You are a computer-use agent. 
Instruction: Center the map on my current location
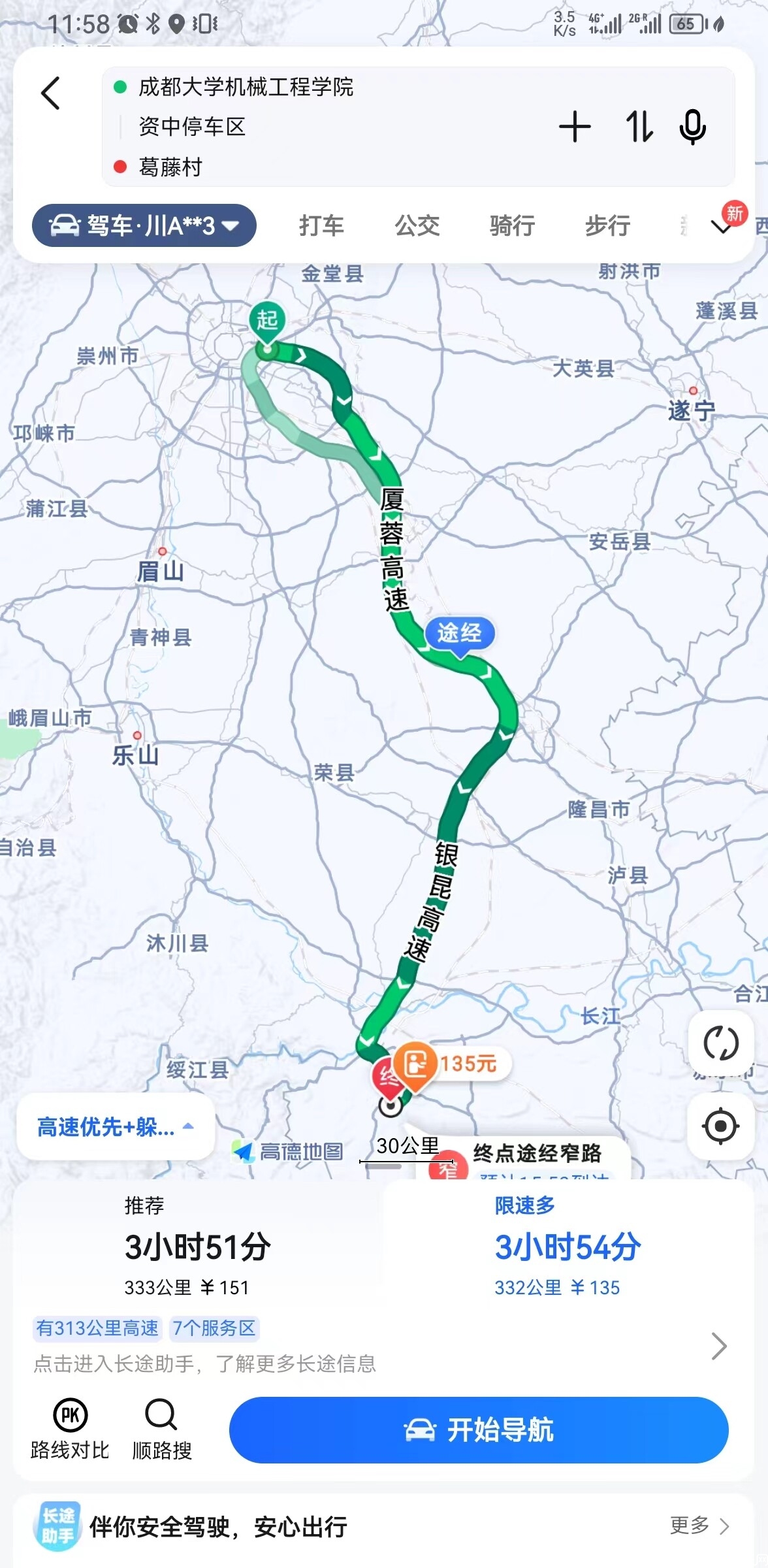pos(720,1126)
